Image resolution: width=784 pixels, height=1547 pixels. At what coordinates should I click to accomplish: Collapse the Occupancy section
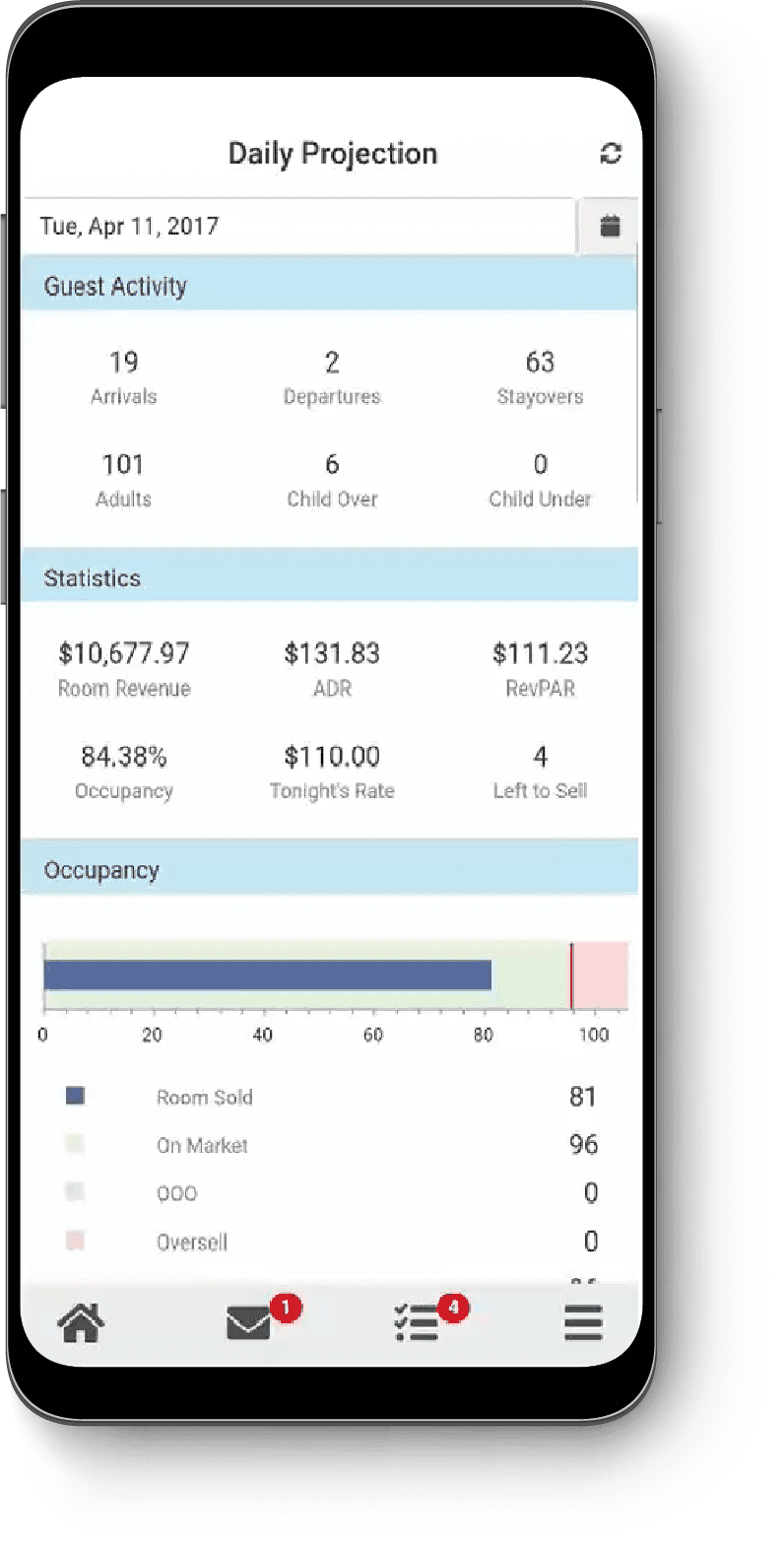tap(329, 869)
